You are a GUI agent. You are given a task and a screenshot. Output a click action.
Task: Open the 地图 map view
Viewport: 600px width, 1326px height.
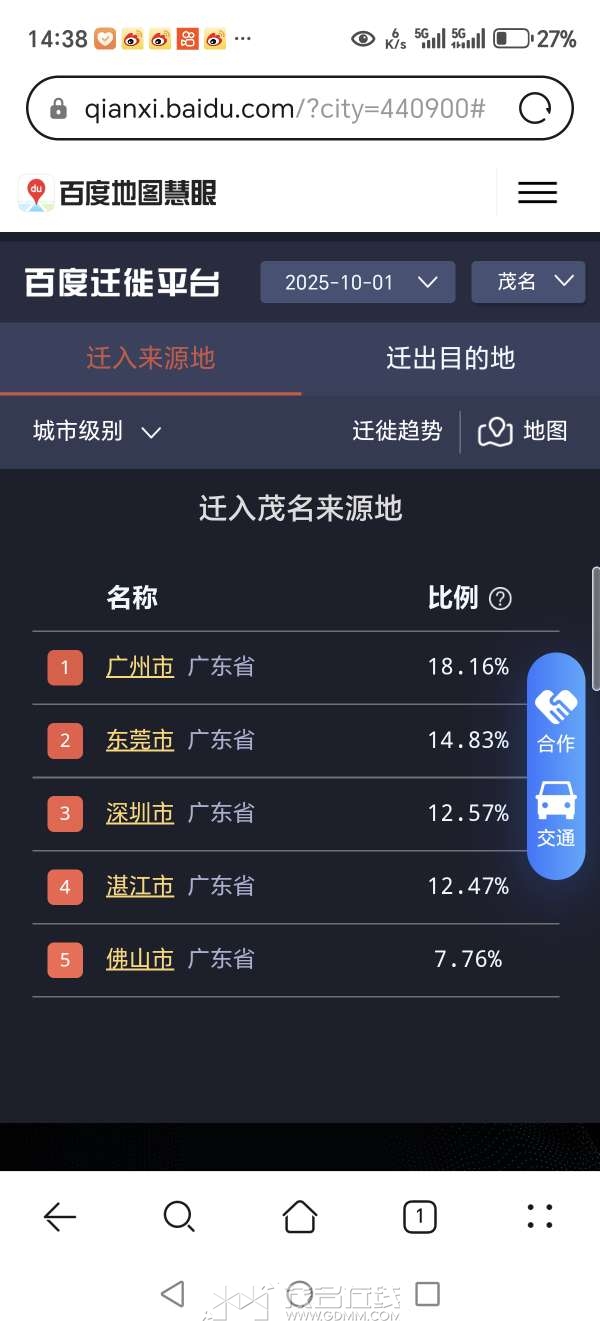tap(524, 431)
